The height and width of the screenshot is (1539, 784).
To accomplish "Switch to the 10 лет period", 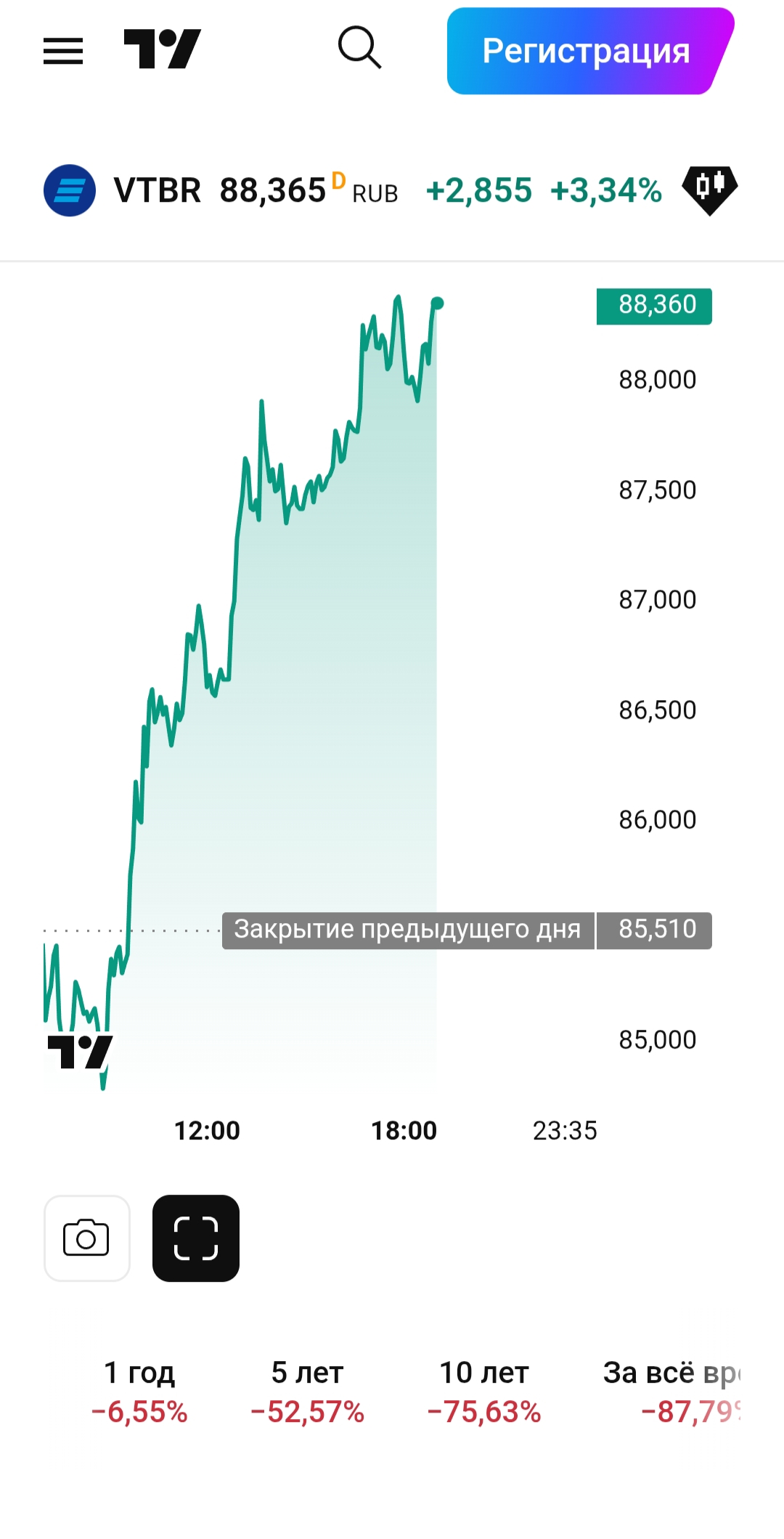I will click(484, 1392).
